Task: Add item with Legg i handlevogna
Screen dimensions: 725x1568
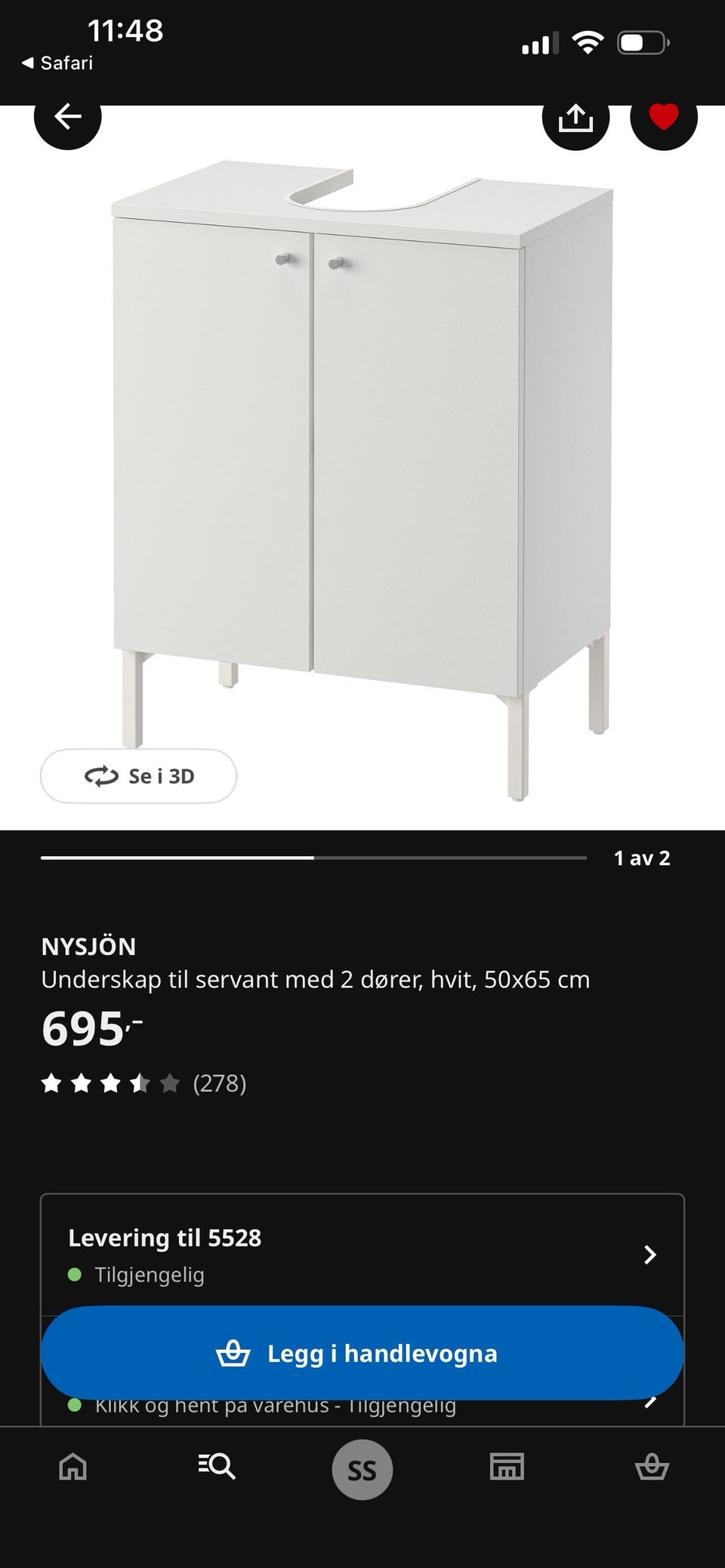Action: pyautogui.click(x=362, y=1353)
